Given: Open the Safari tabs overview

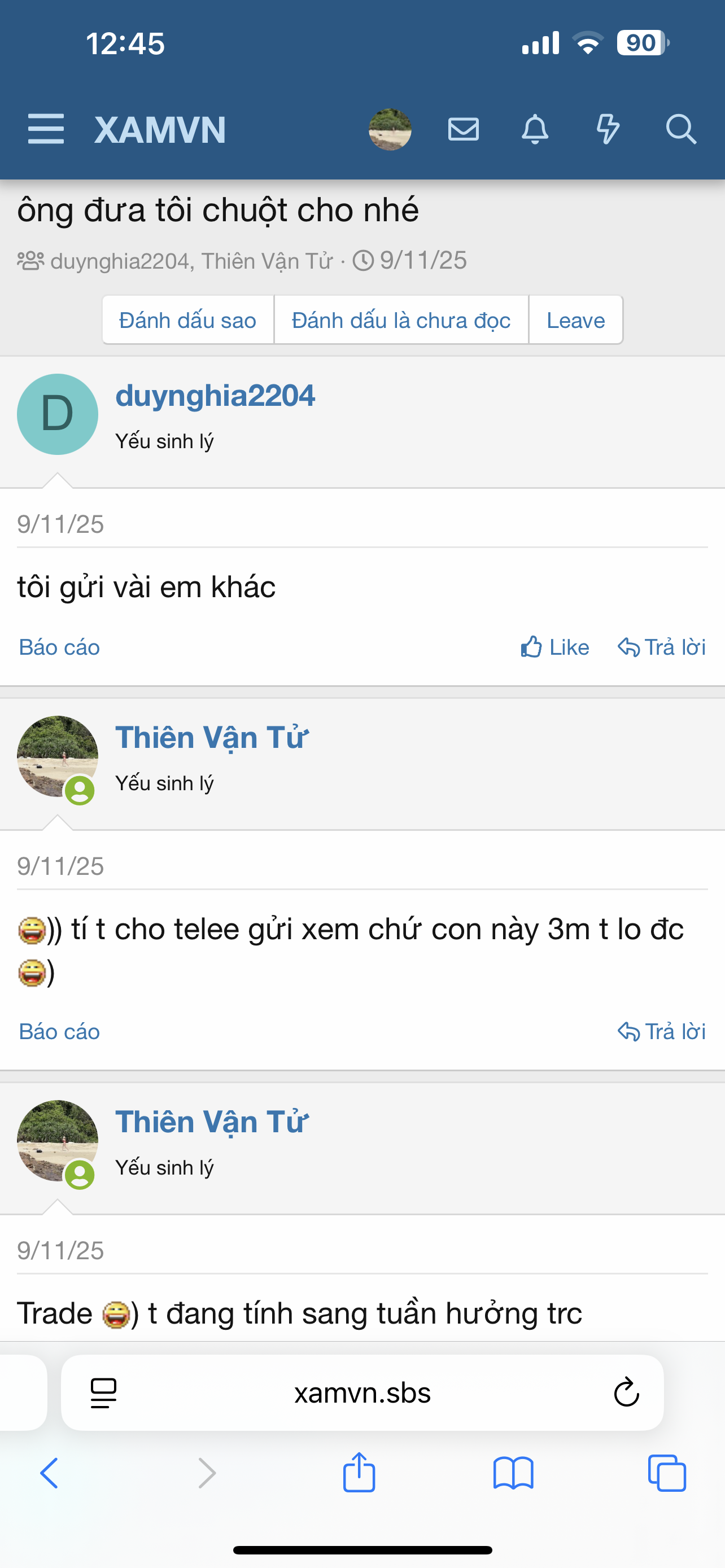Looking at the screenshot, I should click(x=667, y=1474).
